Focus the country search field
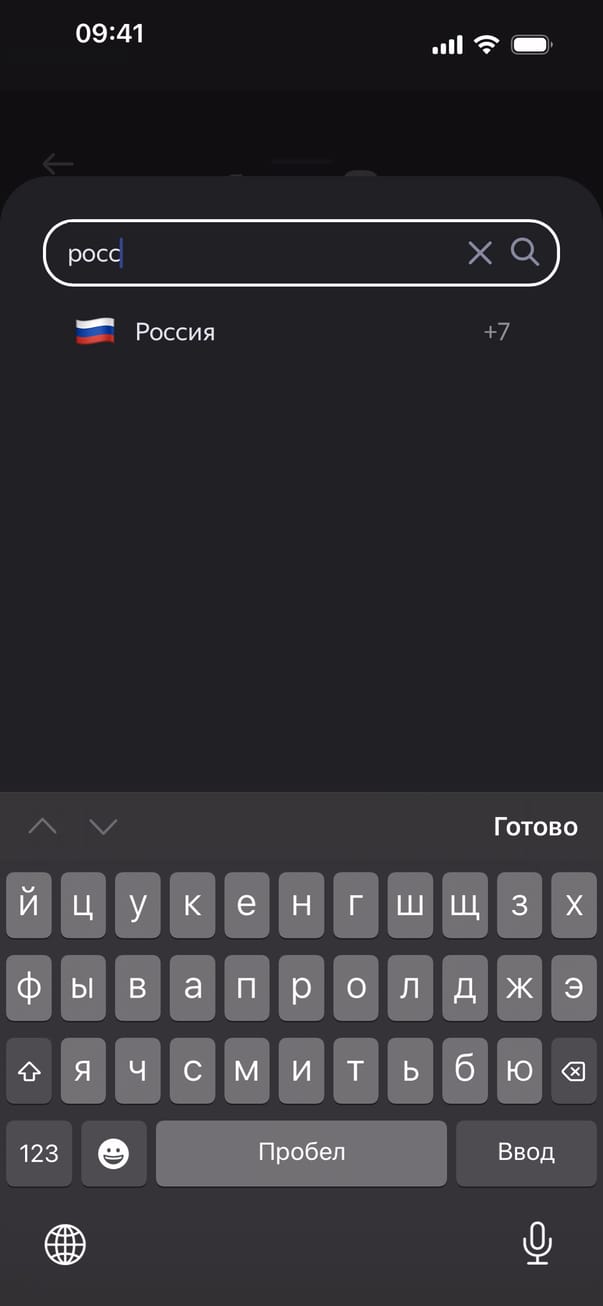 [x=260, y=253]
